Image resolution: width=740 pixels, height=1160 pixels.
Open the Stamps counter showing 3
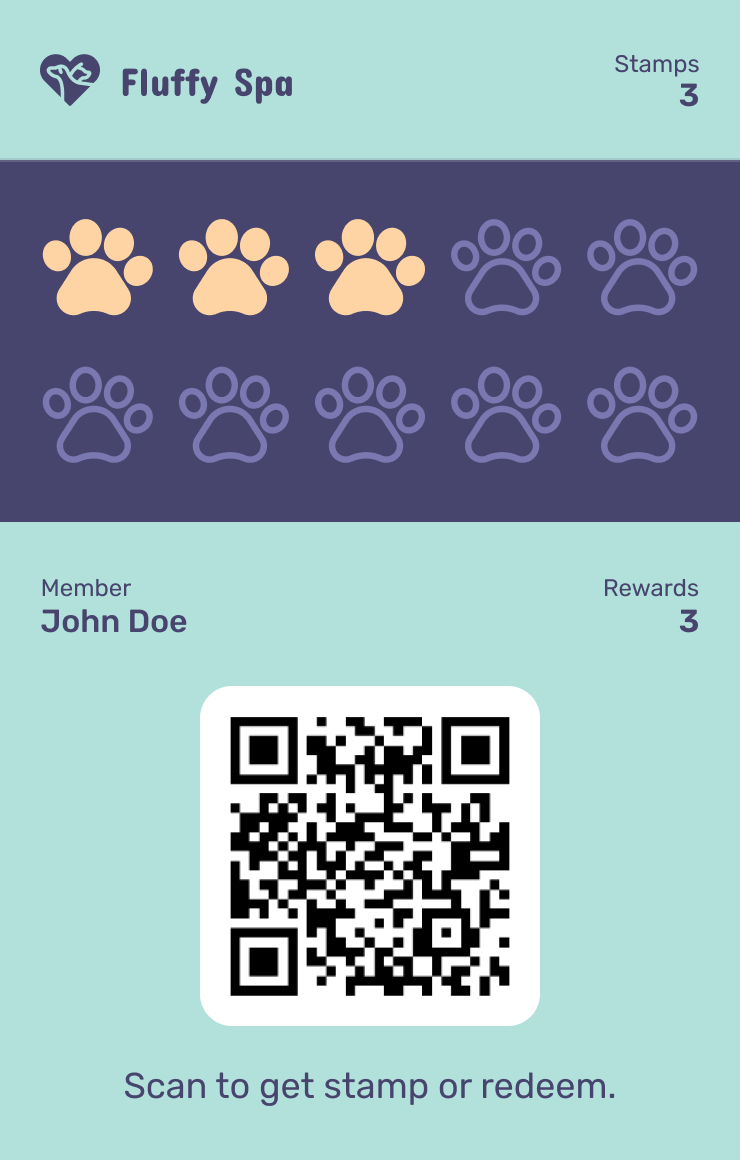(x=657, y=80)
